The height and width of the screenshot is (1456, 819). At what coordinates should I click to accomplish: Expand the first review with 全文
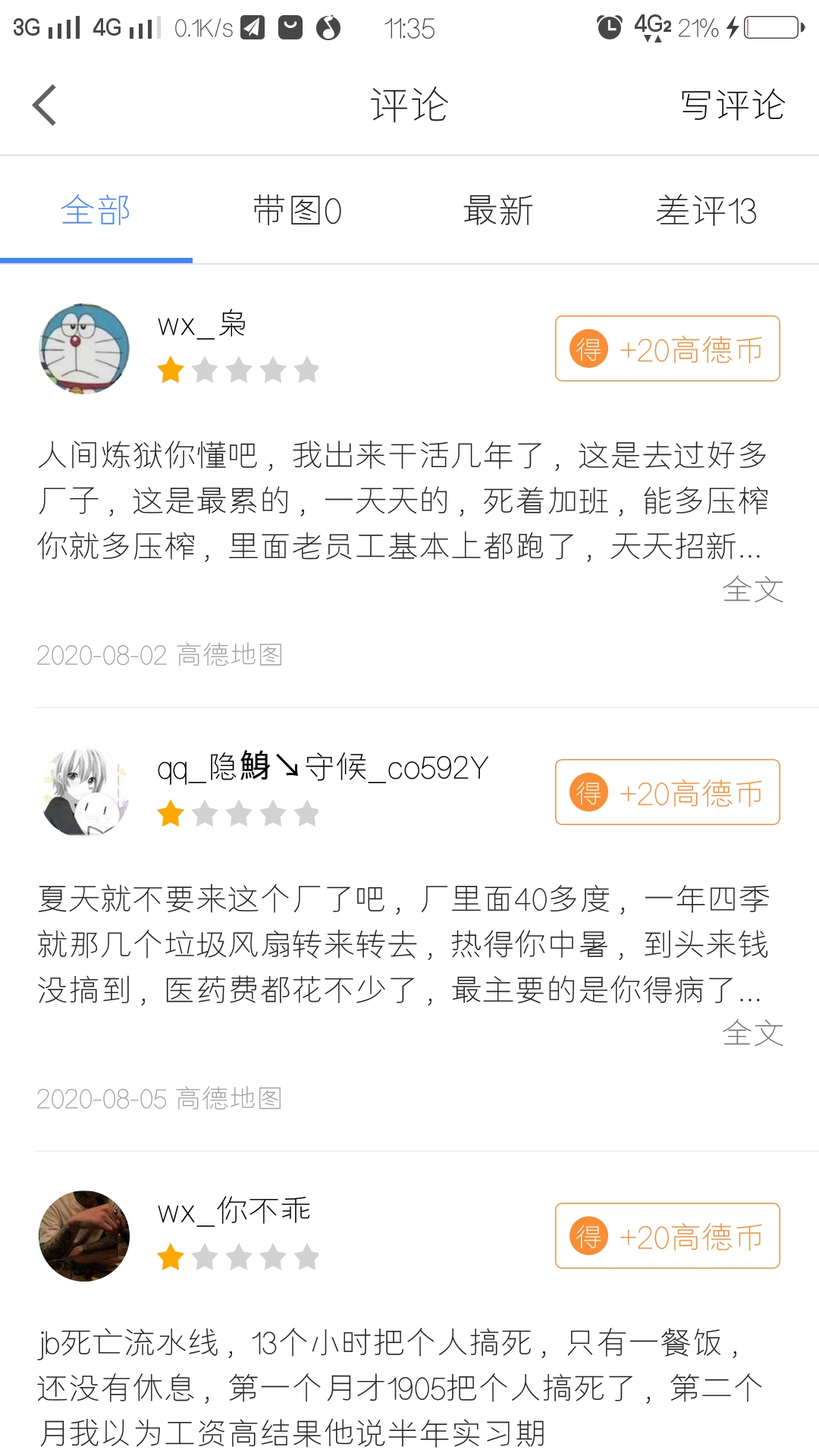click(x=755, y=591)
